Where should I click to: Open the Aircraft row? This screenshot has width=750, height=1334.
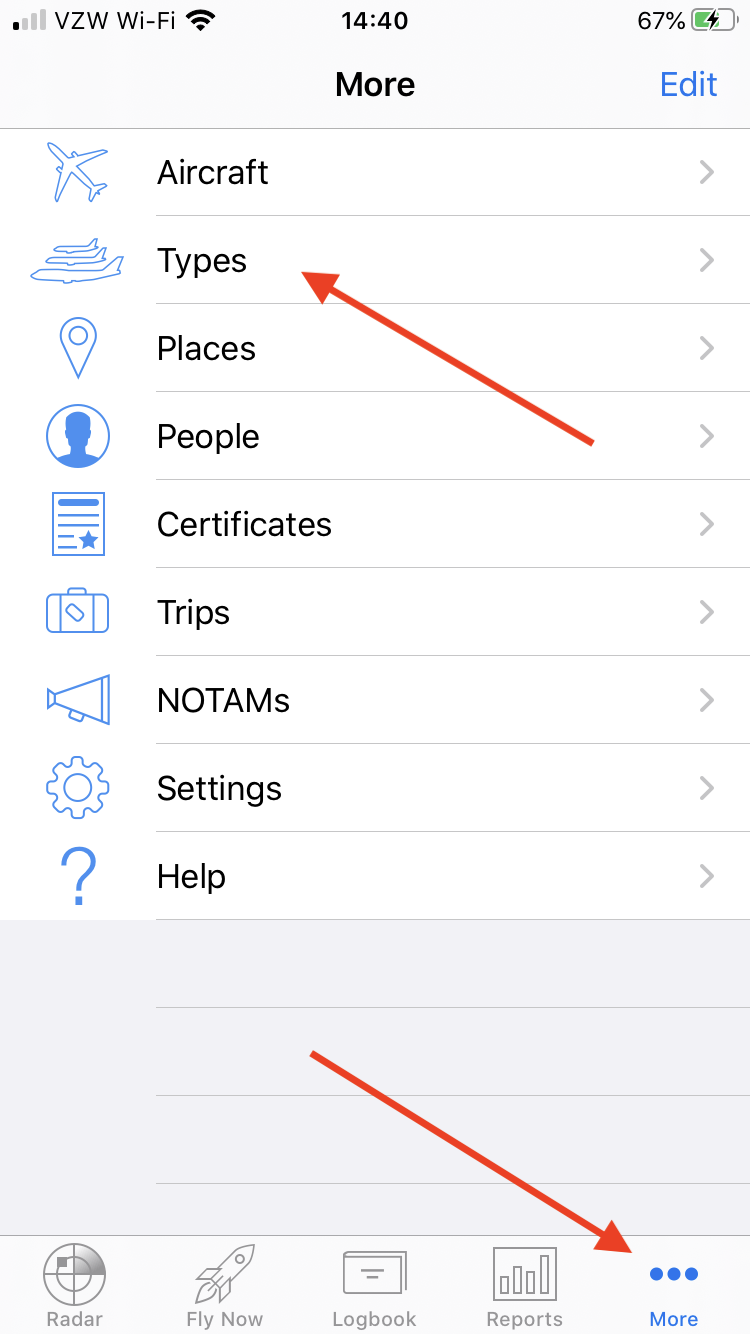coord(375,172)
